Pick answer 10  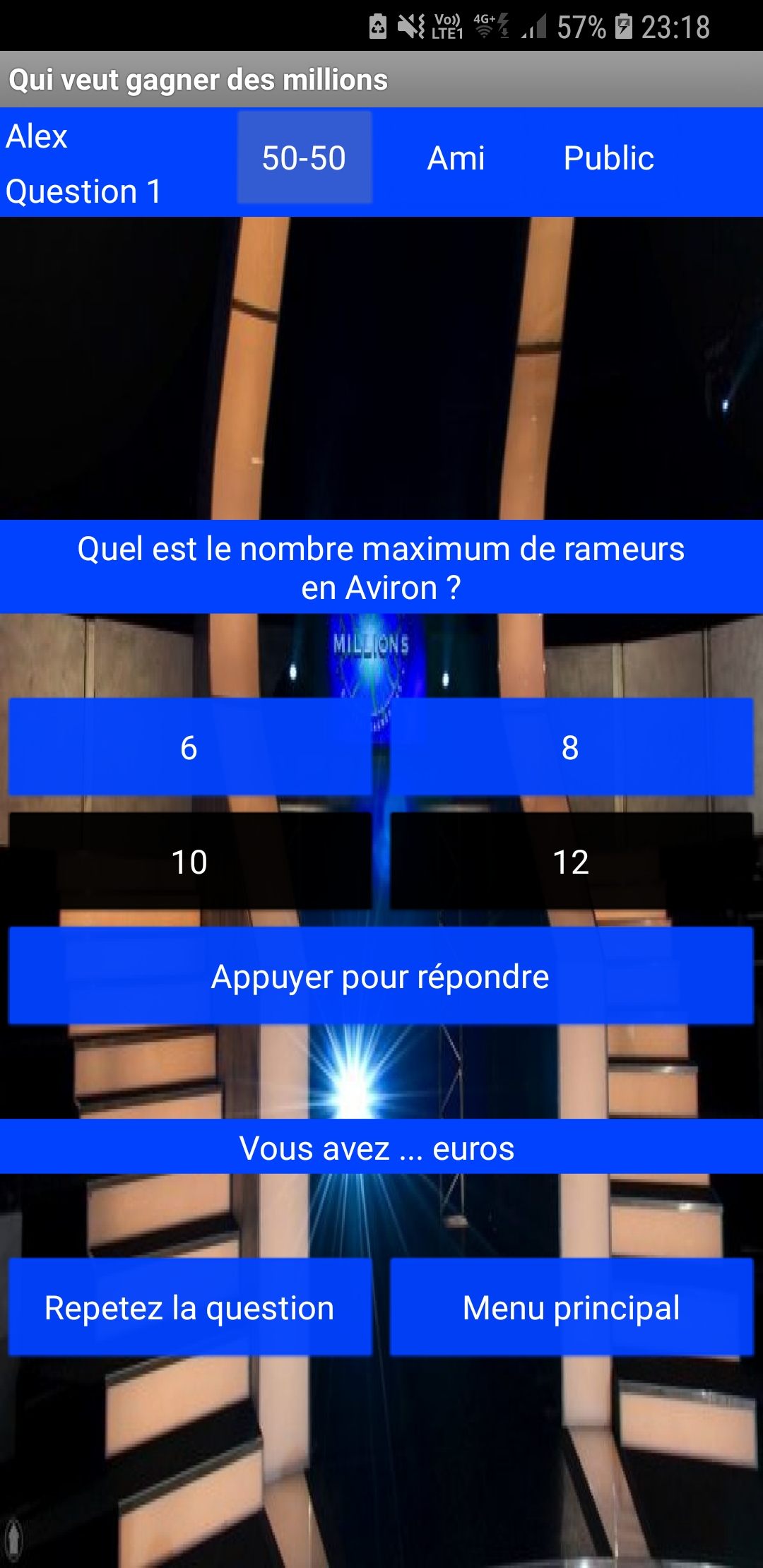coord(189,862)
